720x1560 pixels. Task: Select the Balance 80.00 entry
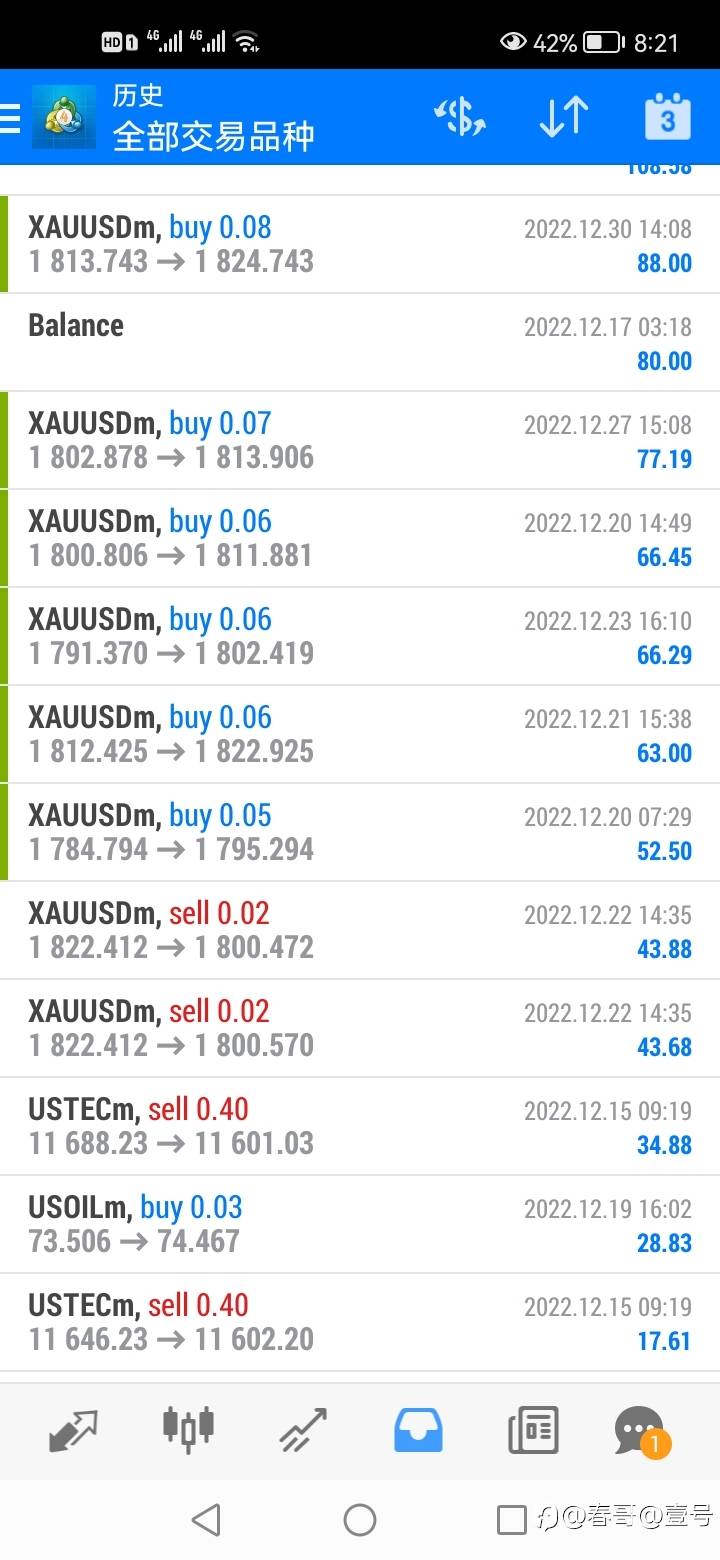pos(360,342)
